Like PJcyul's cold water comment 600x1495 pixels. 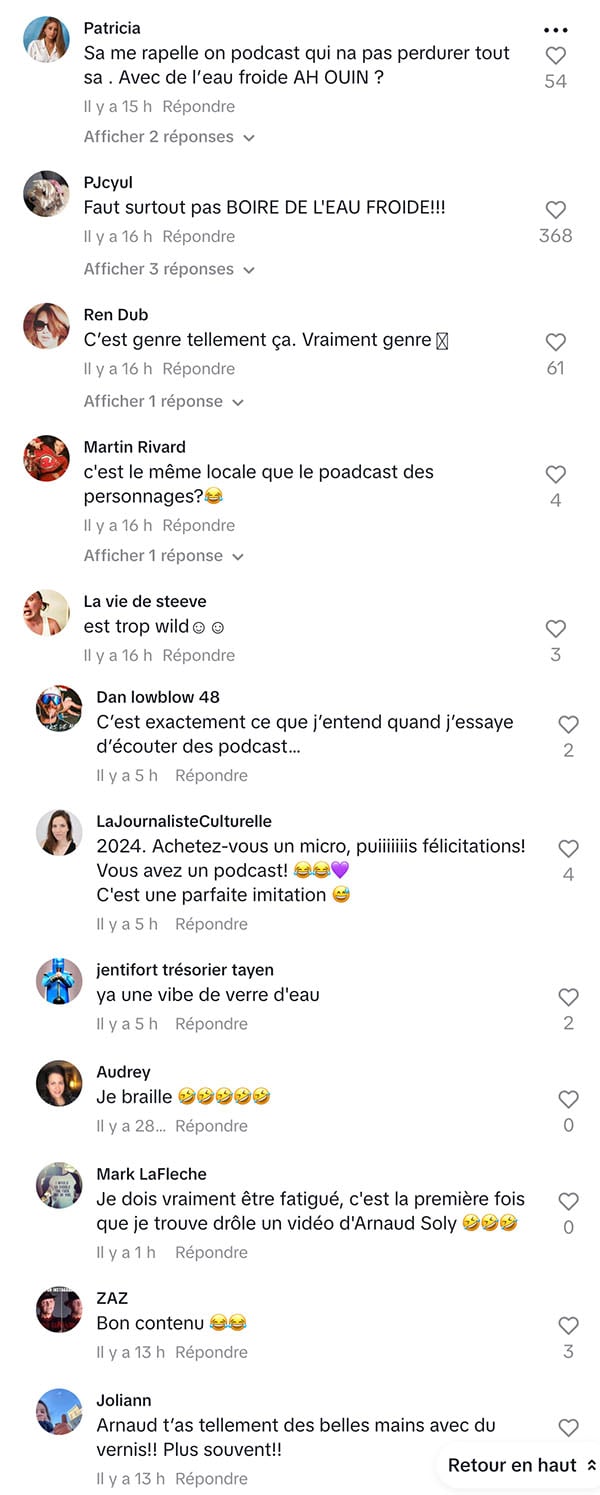tap(555, 210)
